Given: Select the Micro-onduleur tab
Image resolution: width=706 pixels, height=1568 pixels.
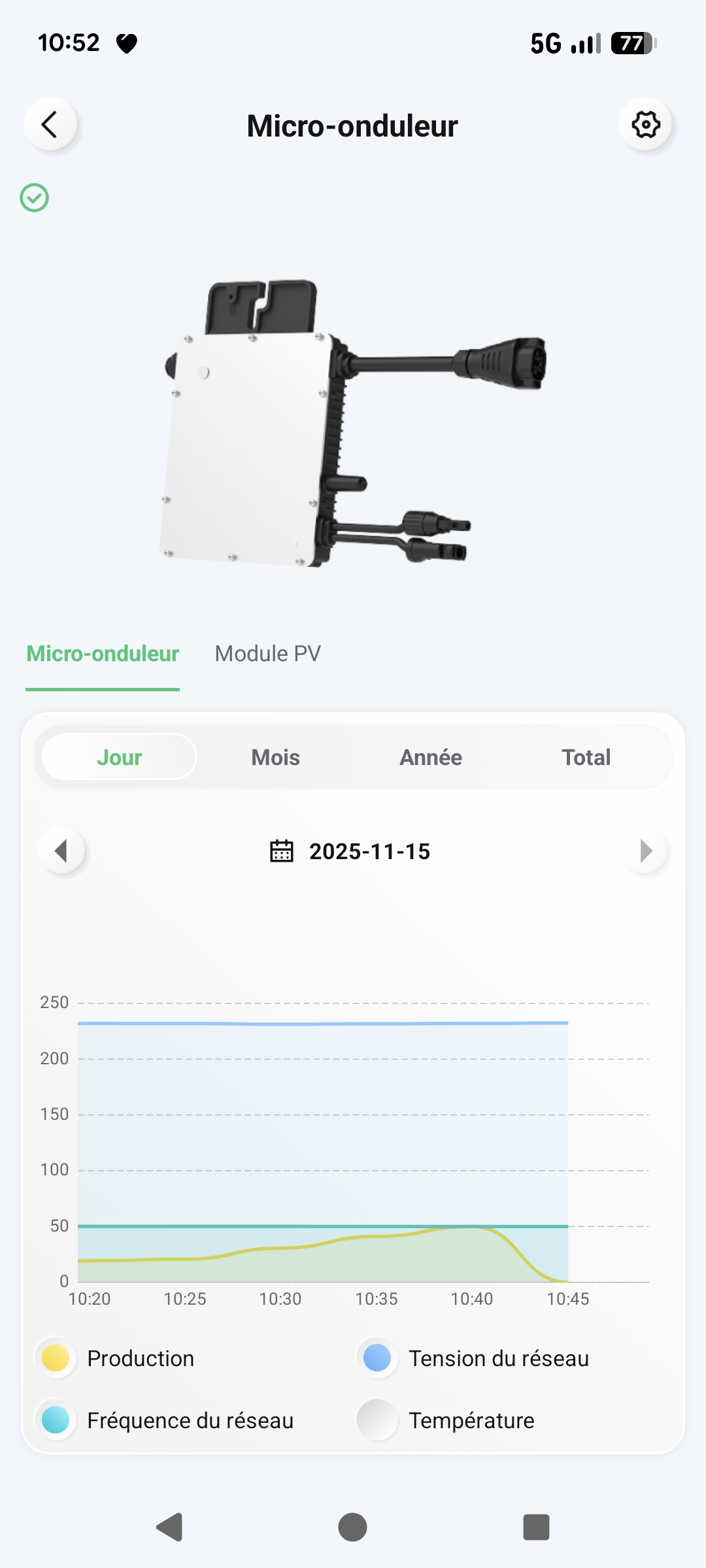Looking at the screenshot, I should (x=103, y=653).
